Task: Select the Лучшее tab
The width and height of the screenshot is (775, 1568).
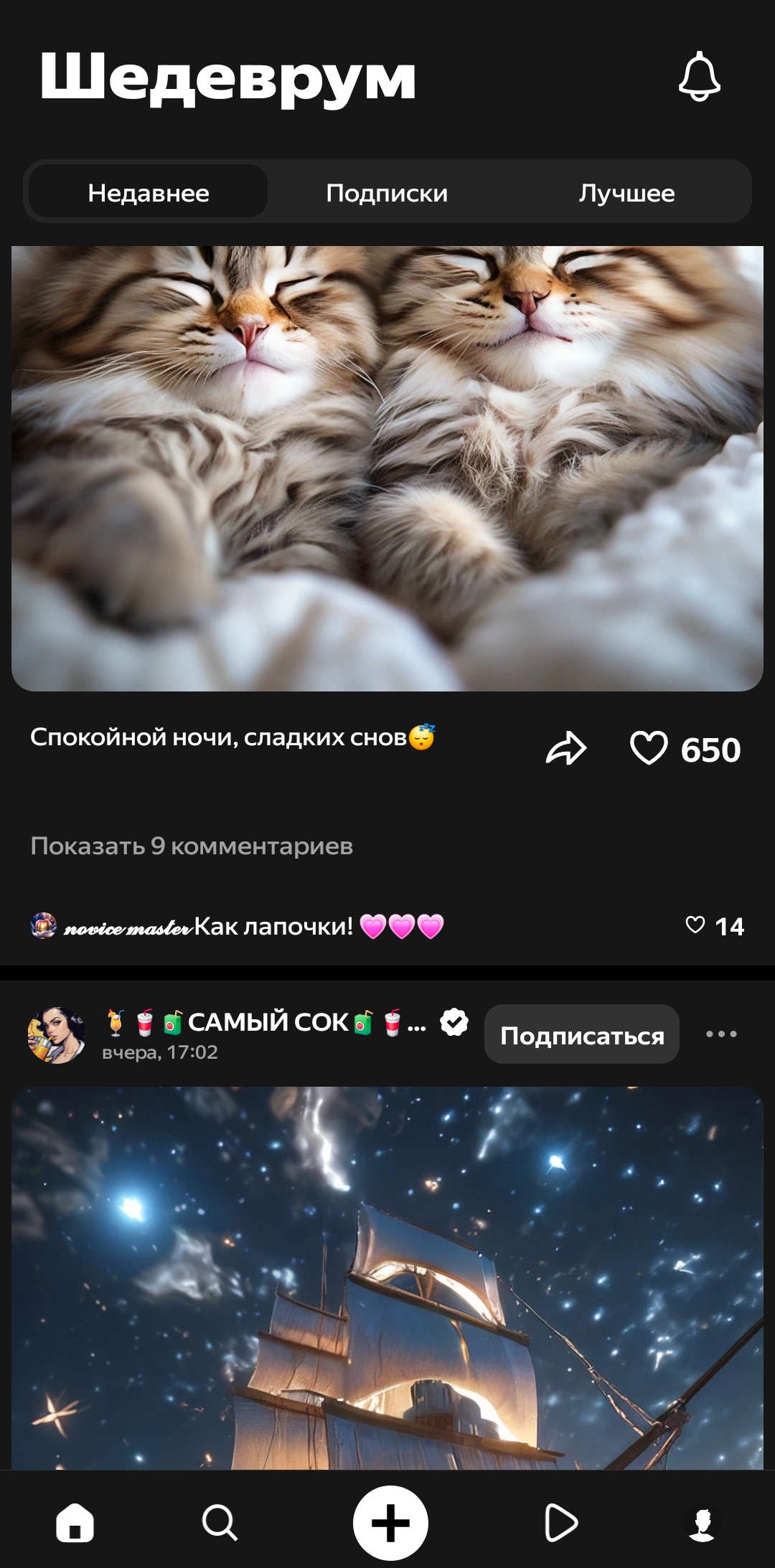Action: 626,192
